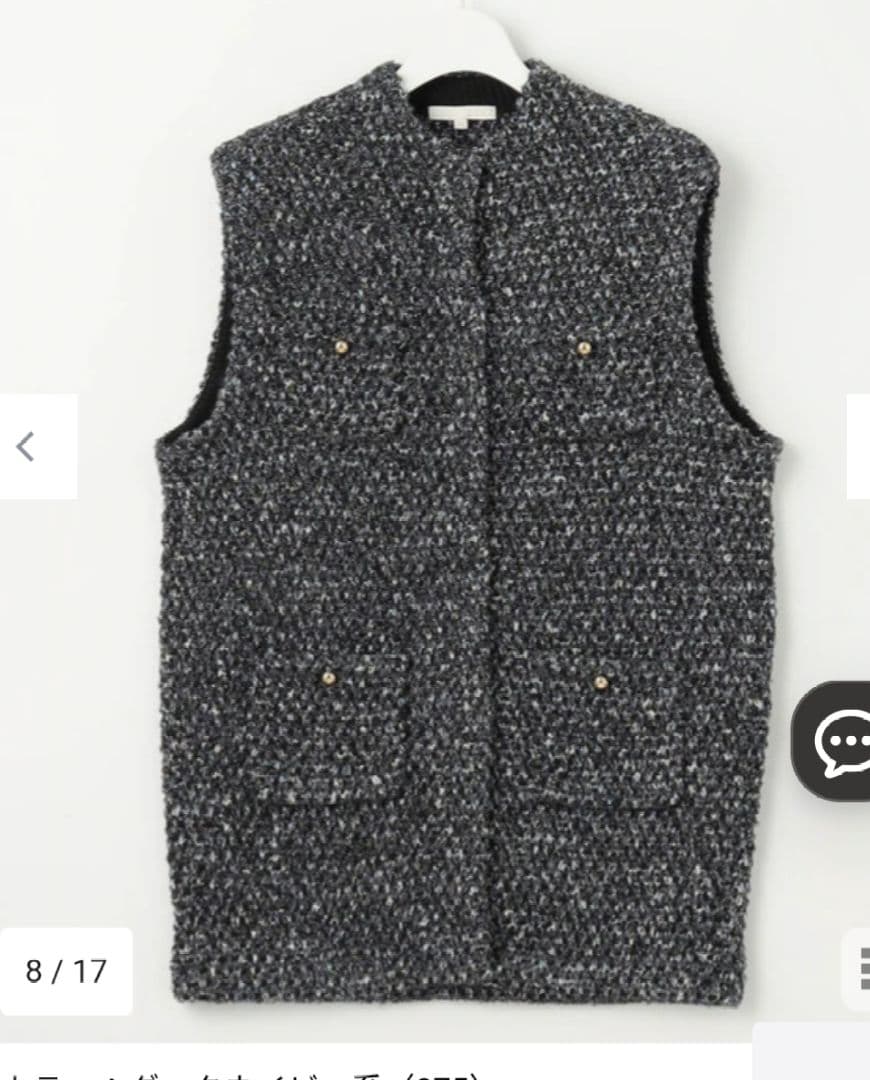Viewport: 870px width, 1080px height.
Task: Open the chat support bubble
Action: 838,742
